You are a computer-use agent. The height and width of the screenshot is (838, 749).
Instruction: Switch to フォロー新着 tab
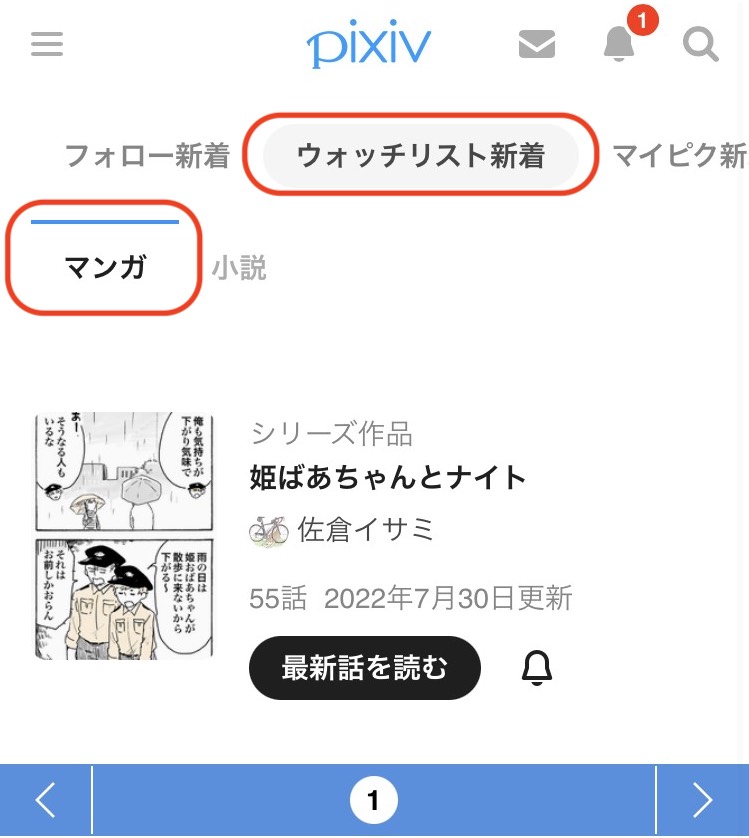tap(147, 156)
